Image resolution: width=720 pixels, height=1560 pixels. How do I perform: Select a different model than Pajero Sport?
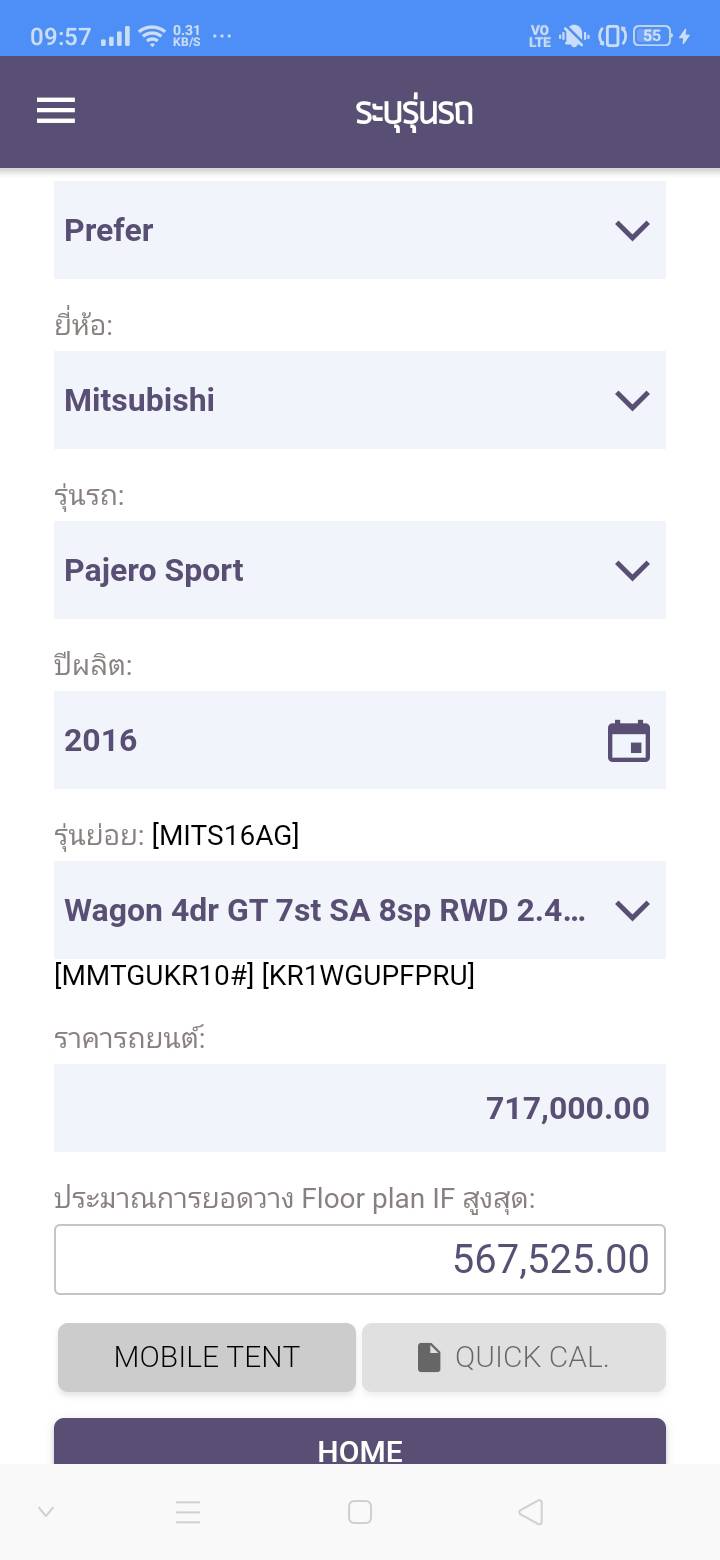[x=359, y=570]
